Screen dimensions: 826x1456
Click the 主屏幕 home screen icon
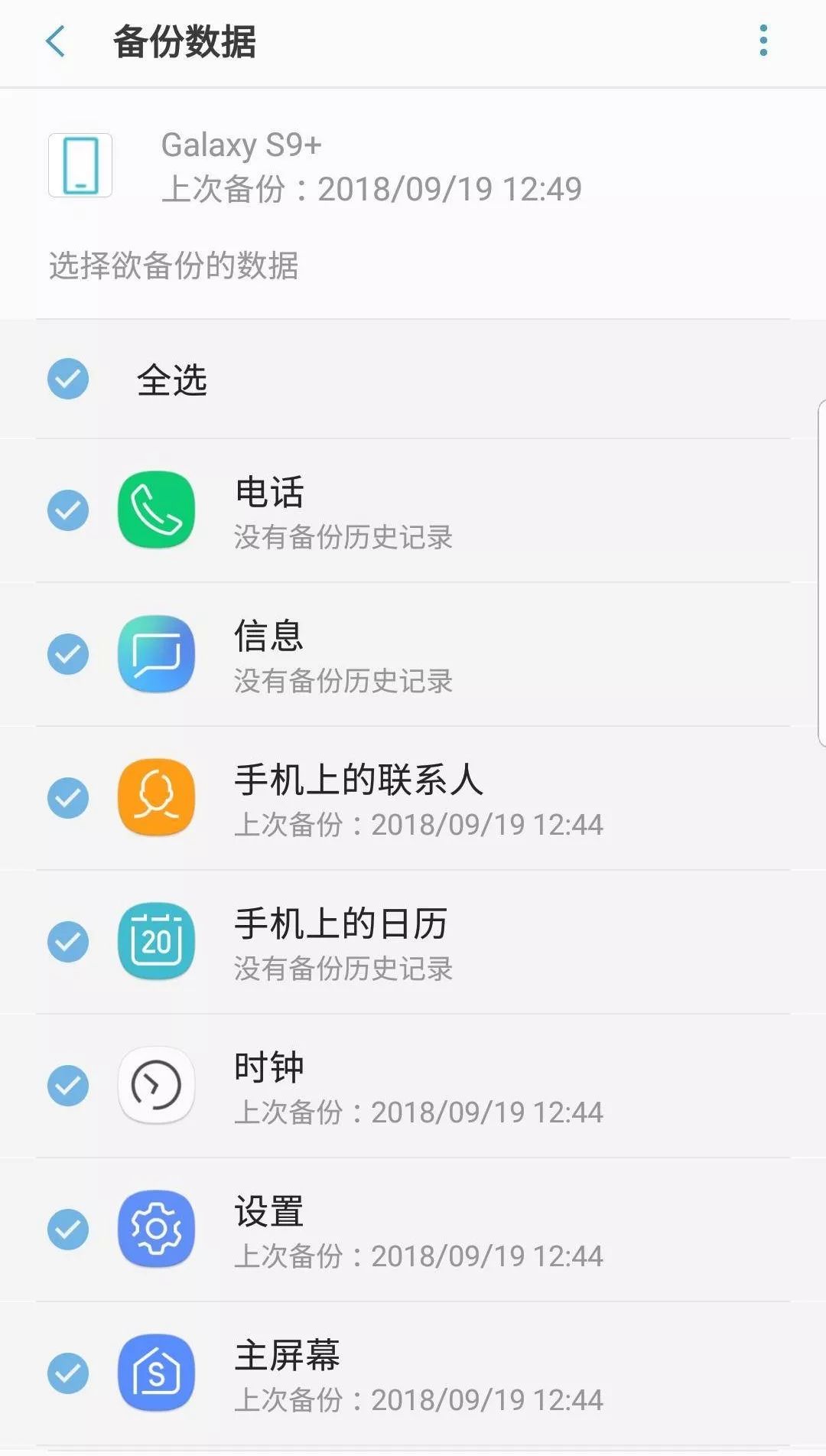click(155, 1373)
